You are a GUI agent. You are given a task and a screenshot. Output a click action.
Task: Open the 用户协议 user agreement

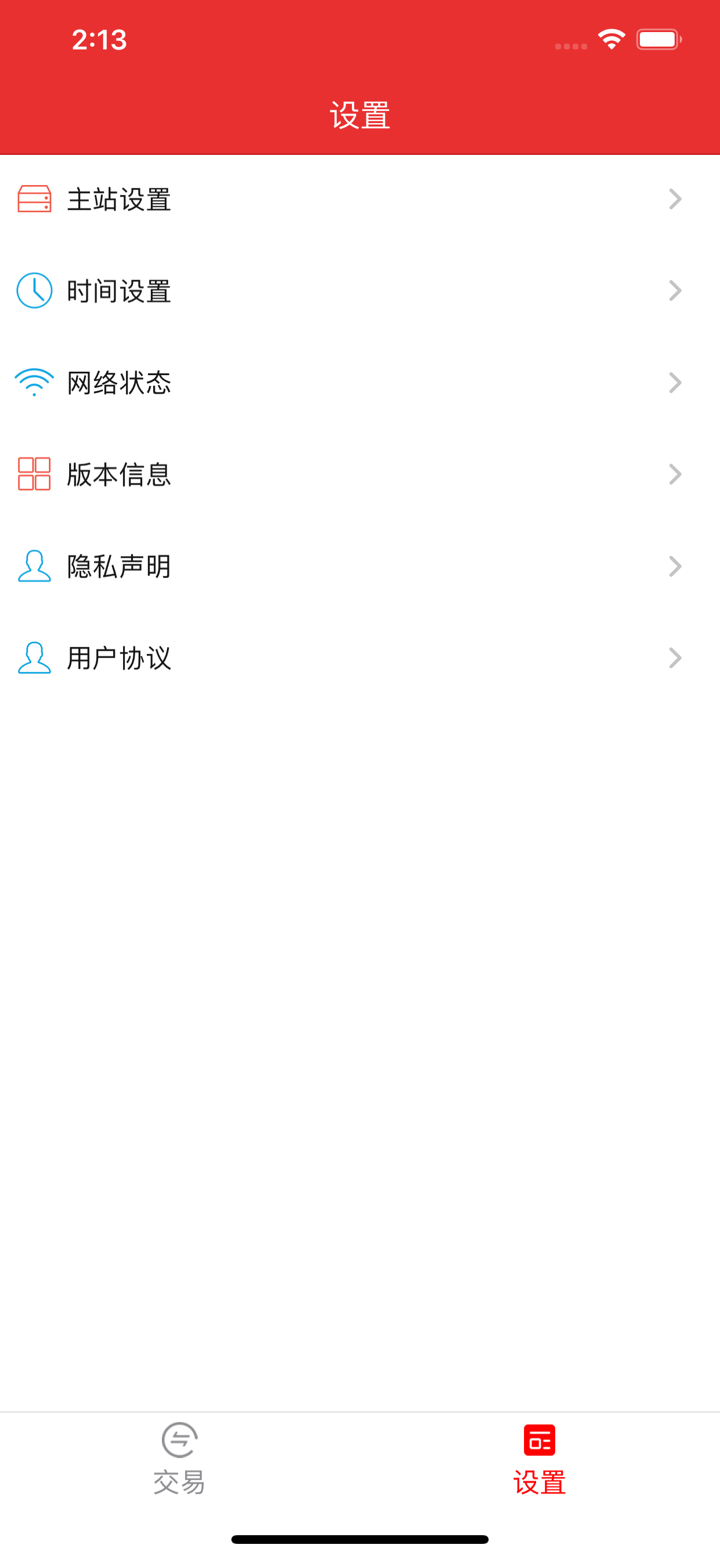point(360,658)
